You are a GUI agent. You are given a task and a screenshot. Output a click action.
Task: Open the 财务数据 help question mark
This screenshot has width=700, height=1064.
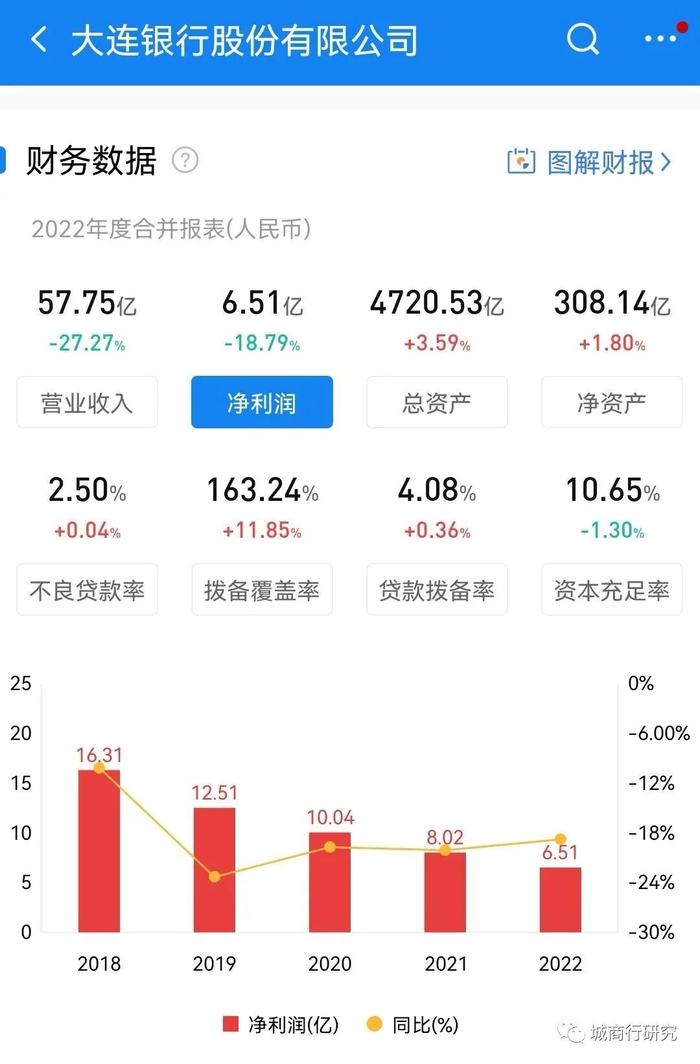point(185,161)
